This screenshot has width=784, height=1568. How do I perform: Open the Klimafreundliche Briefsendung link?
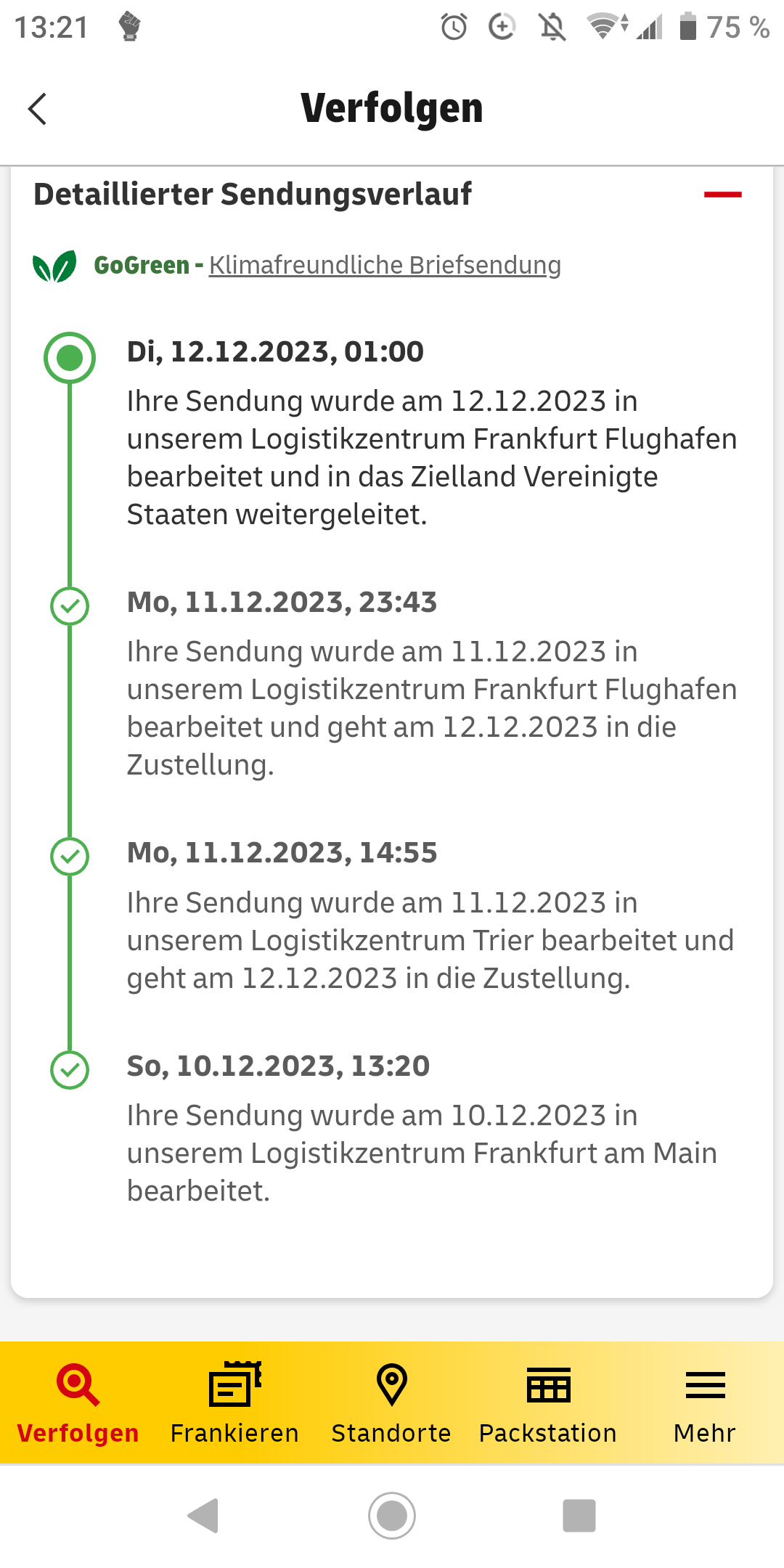[385, 265]
